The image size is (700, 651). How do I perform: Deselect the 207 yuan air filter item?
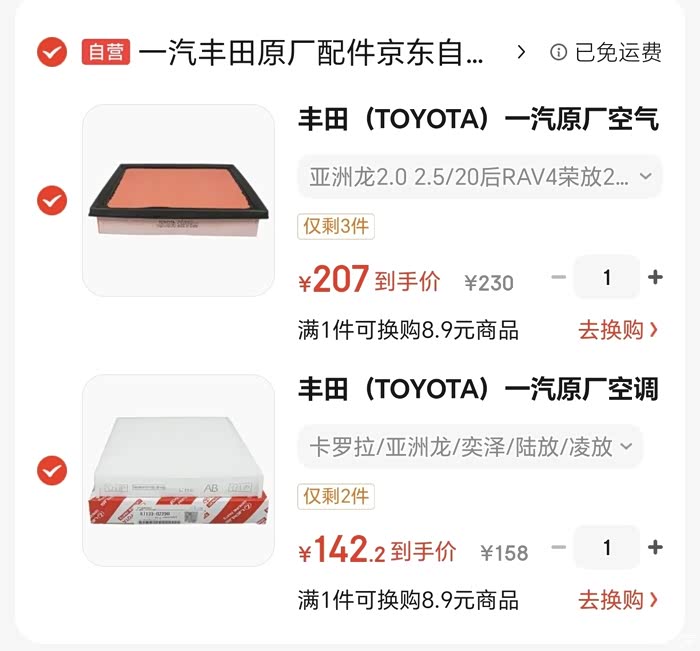pos(52,200)
